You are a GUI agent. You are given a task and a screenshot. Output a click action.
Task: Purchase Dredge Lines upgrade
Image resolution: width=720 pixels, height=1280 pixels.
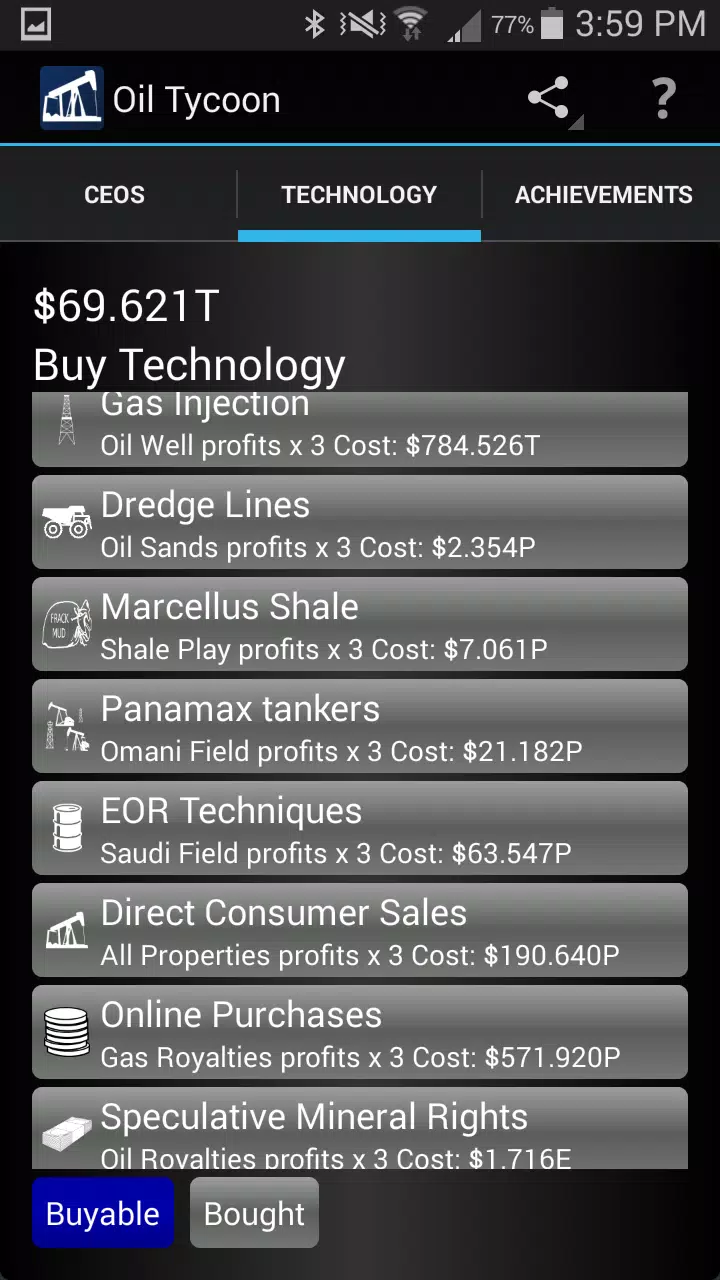tap(360, 522)
